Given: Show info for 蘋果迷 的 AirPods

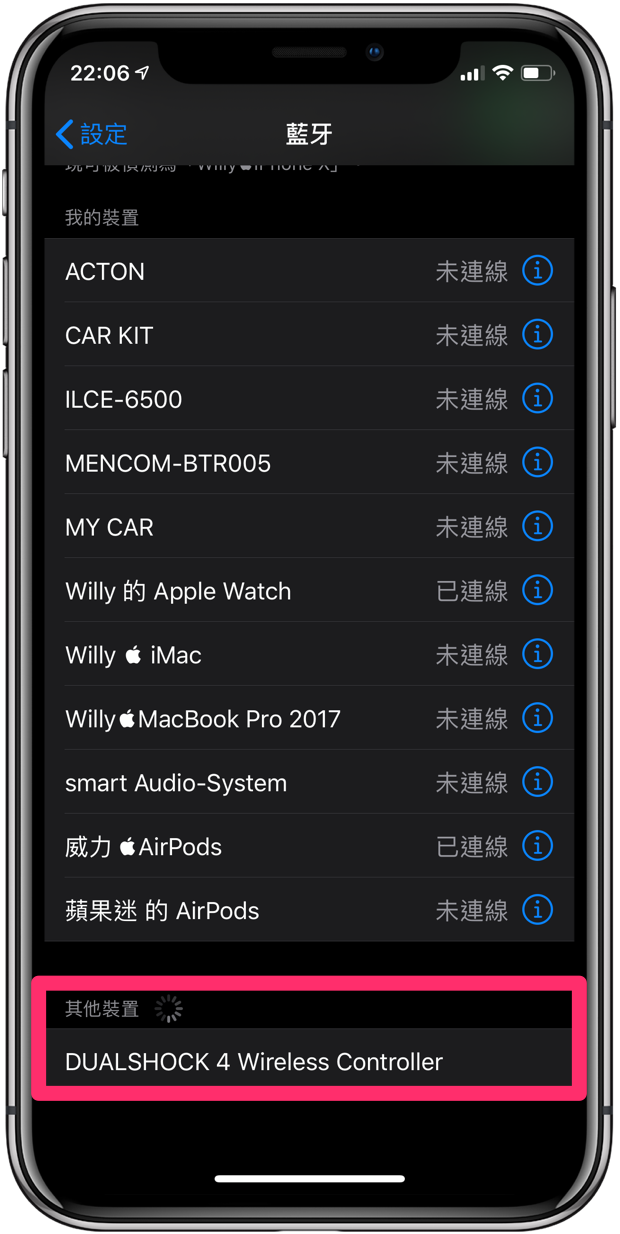Looking at the screenshot, I should (537, 911).
